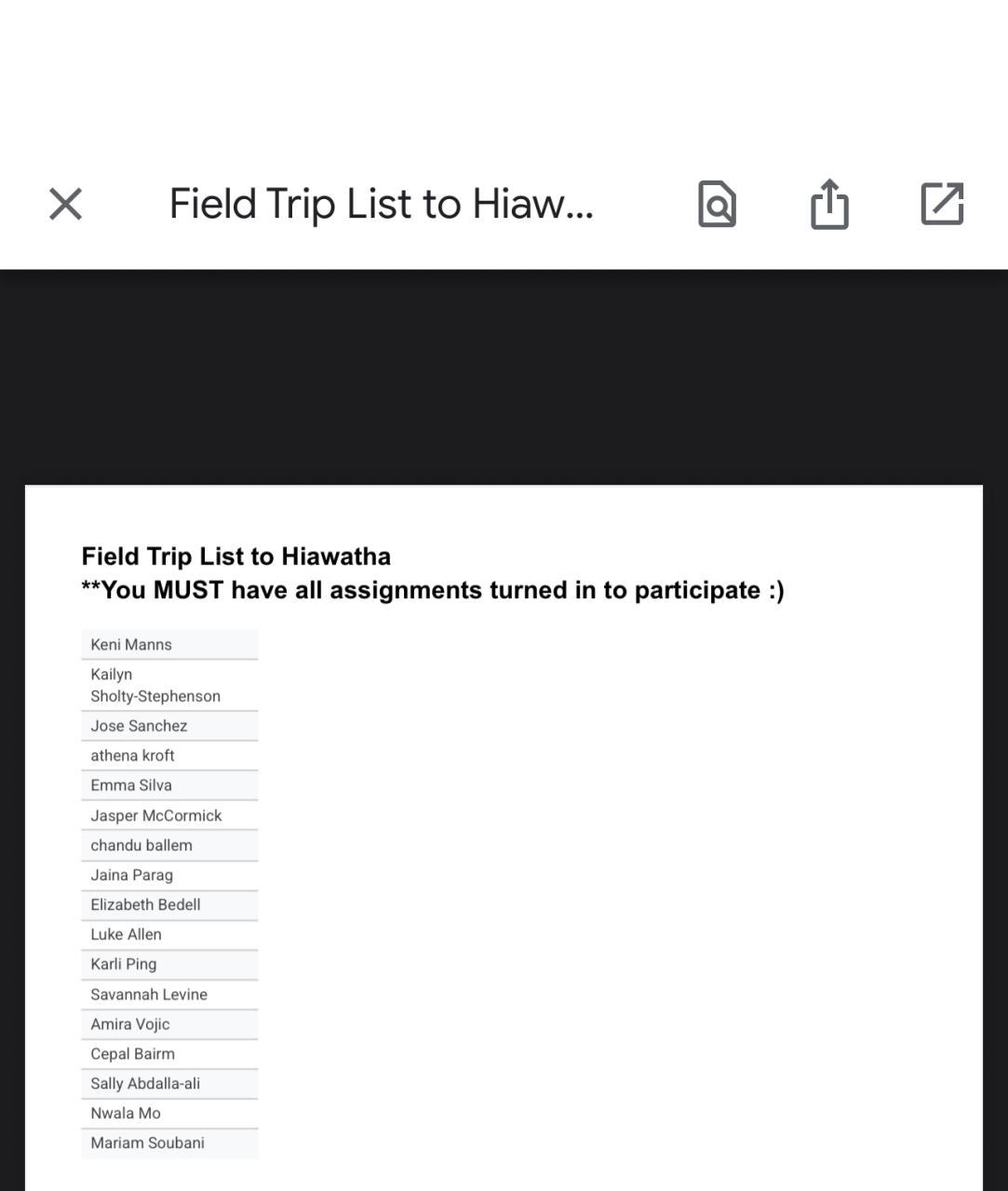Share the Field Trip List file
The width and height of the screenshot is (1008, 1191).
[829, 204]
